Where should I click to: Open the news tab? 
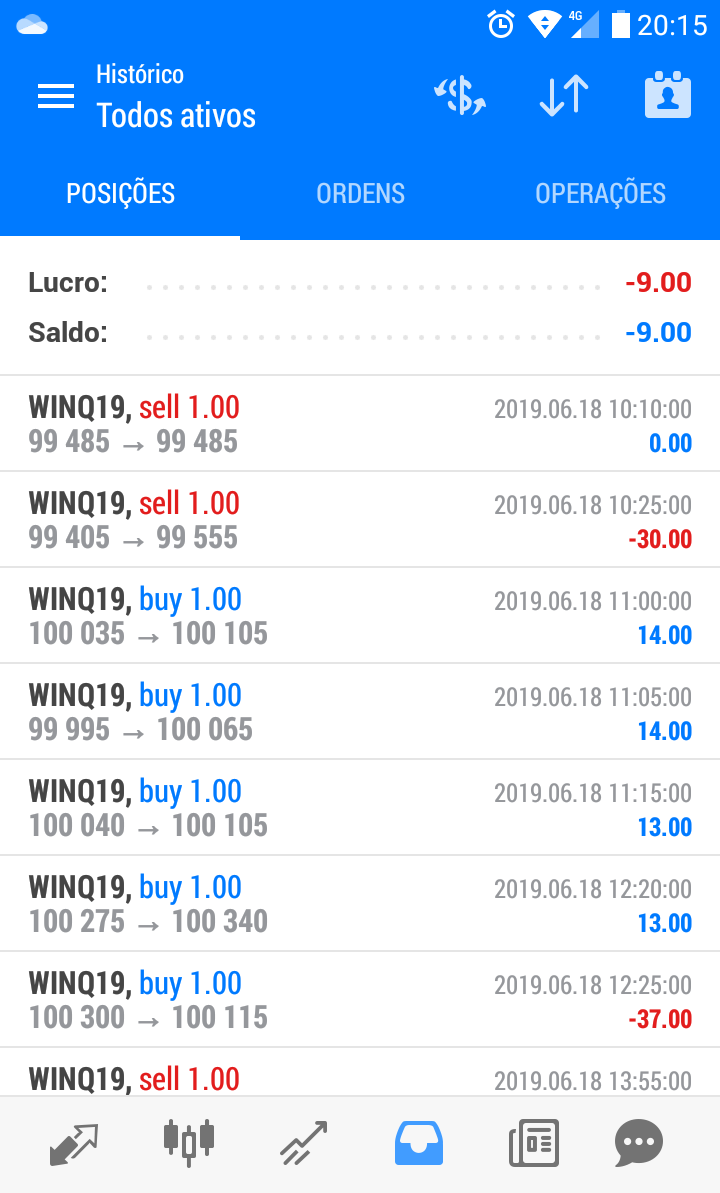[534, 1143]
